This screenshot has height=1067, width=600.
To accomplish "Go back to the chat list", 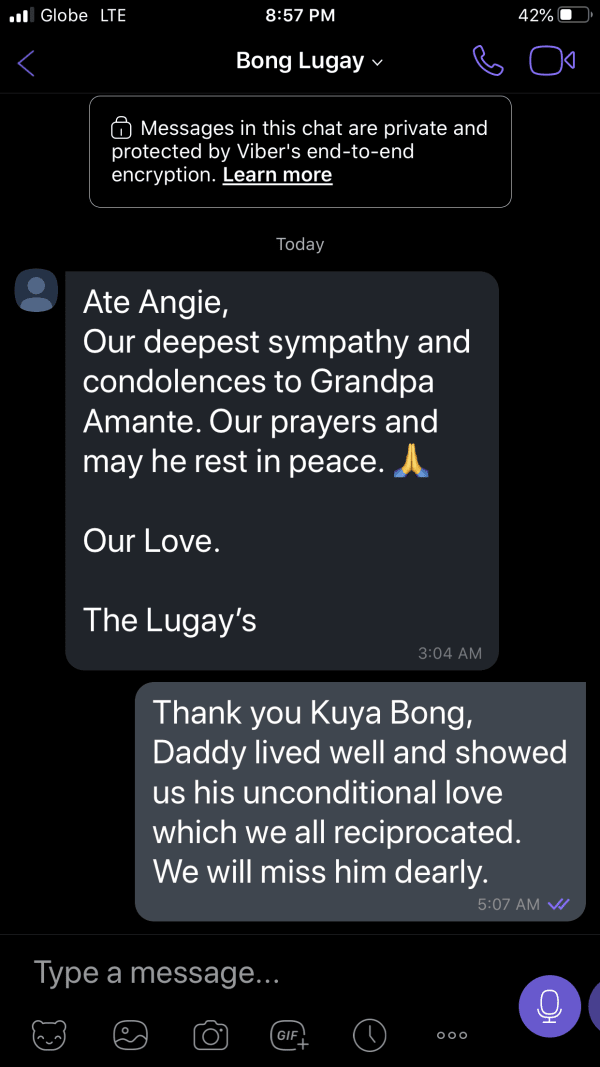I will (27, 63).
